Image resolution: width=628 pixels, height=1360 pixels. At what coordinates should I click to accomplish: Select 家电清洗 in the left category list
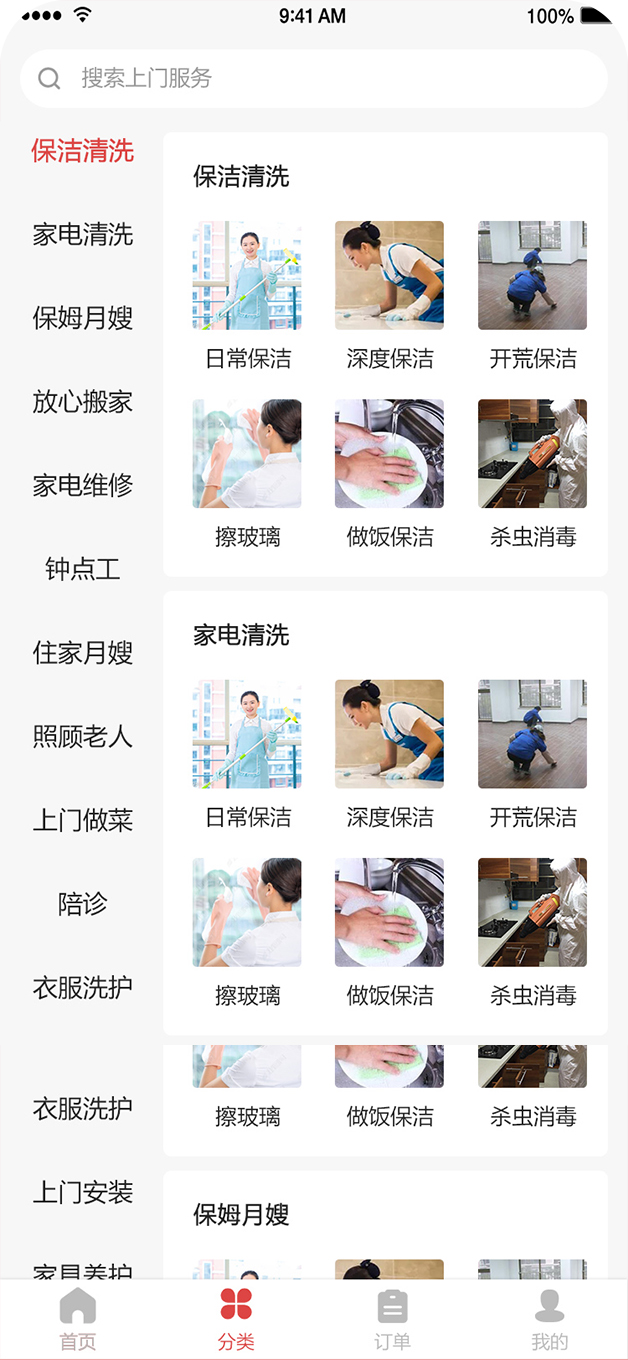(83, 235)
